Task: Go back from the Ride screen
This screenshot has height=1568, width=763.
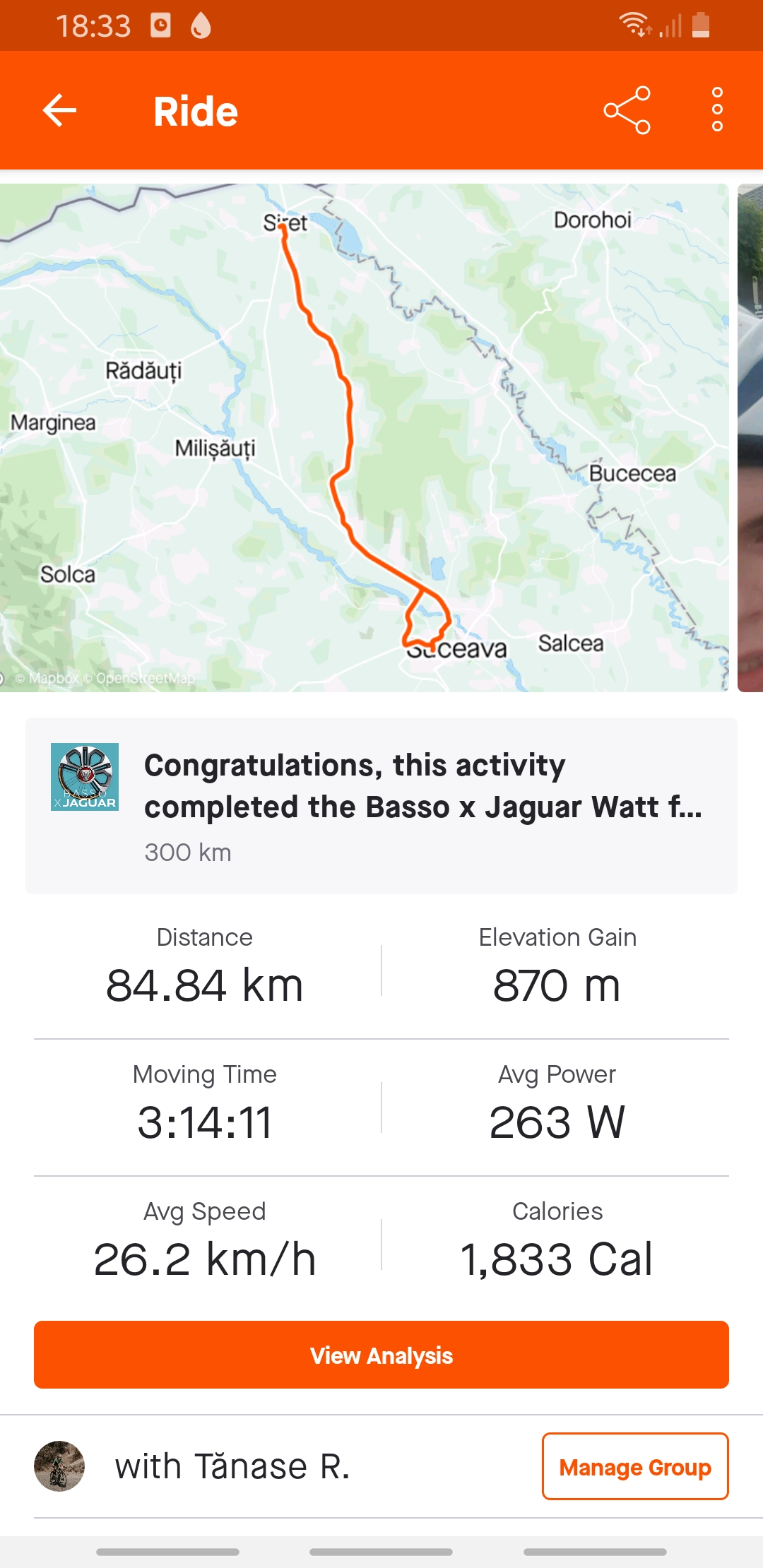Action: [x=59, y=111]
